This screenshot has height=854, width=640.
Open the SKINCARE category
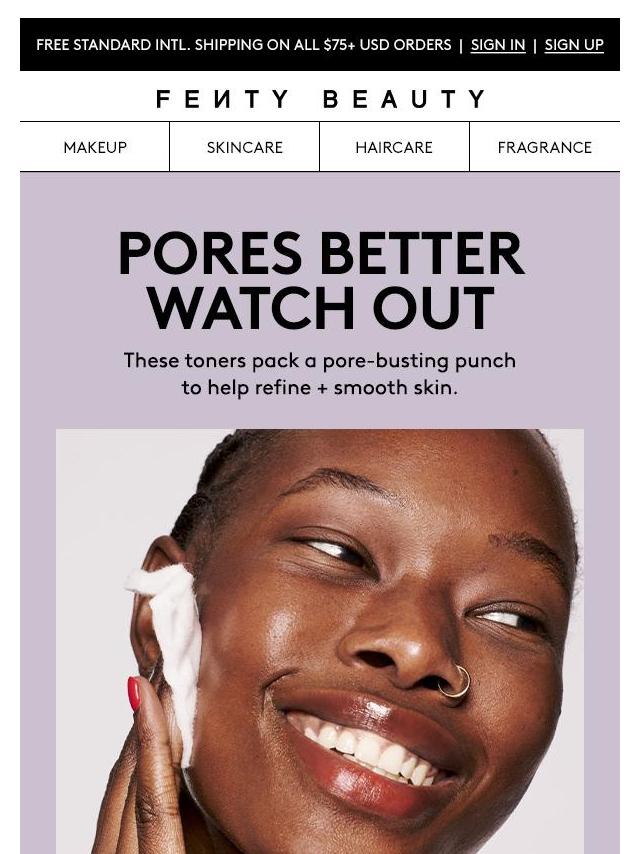(x=244, y=147)
